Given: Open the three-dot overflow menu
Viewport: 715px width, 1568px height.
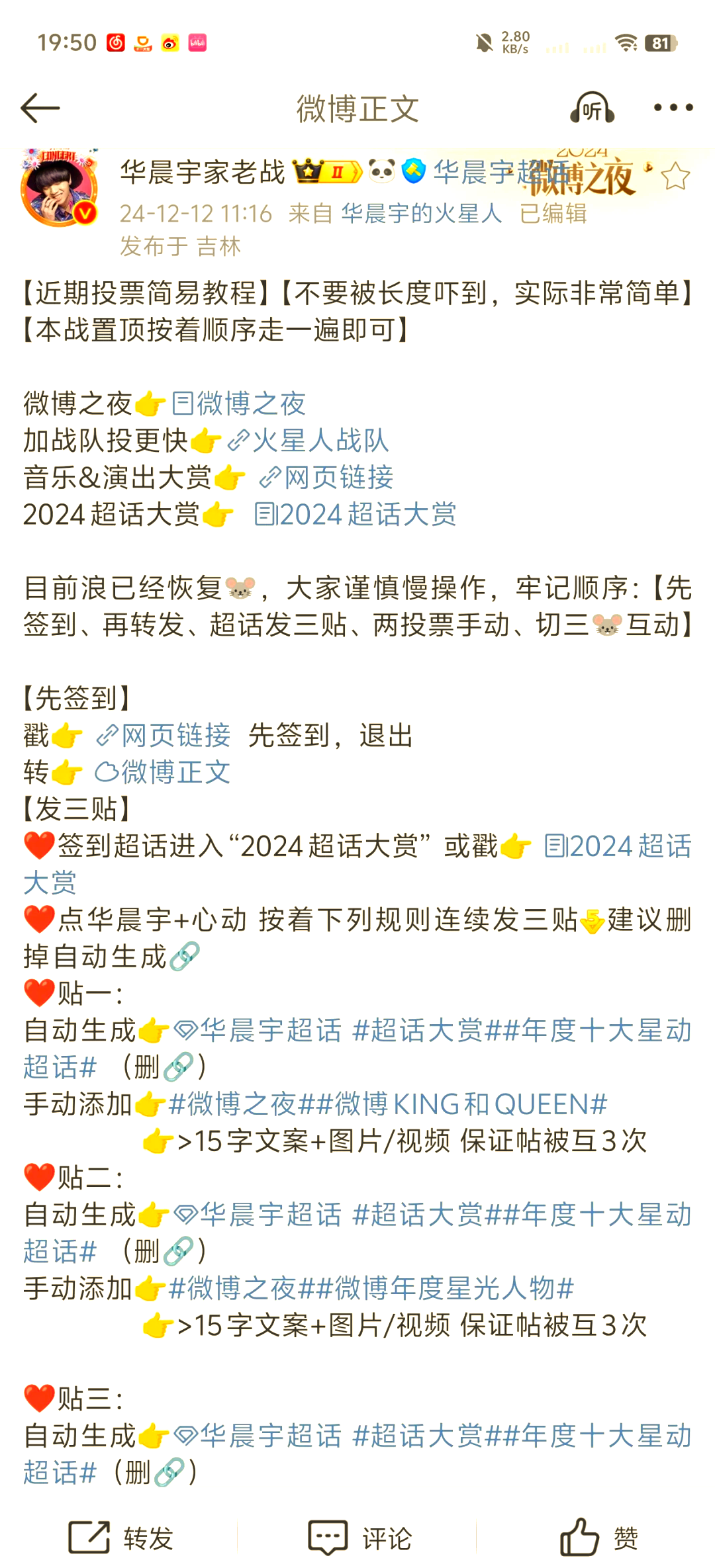Looking at the screenshot, I should 673,108.
